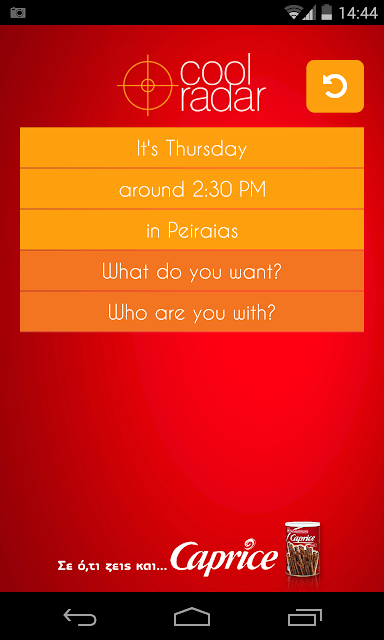Open the recent apps overview
384x640 pixels.
(304, 616)
